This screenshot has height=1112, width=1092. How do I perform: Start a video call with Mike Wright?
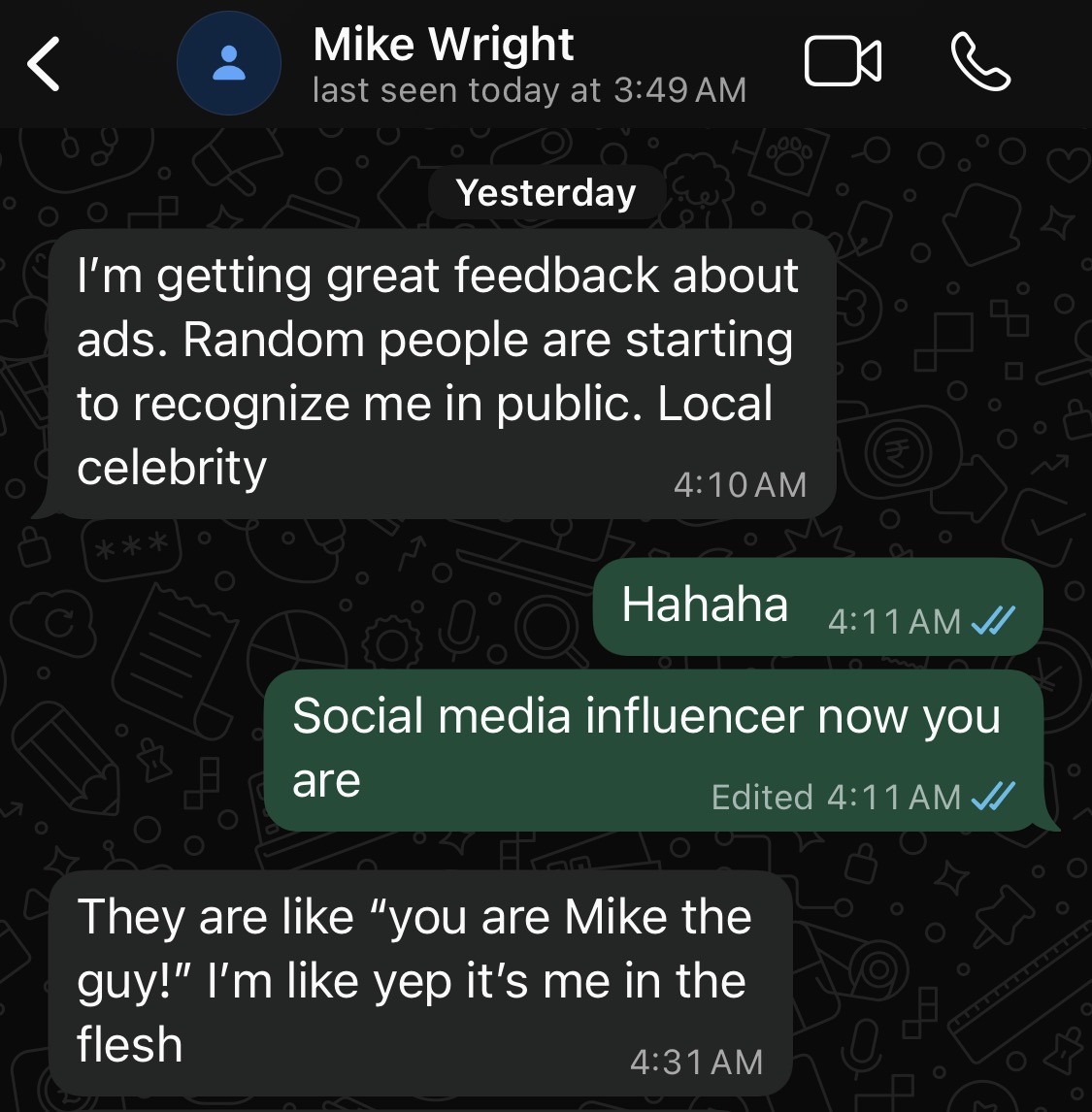(843, 62)
